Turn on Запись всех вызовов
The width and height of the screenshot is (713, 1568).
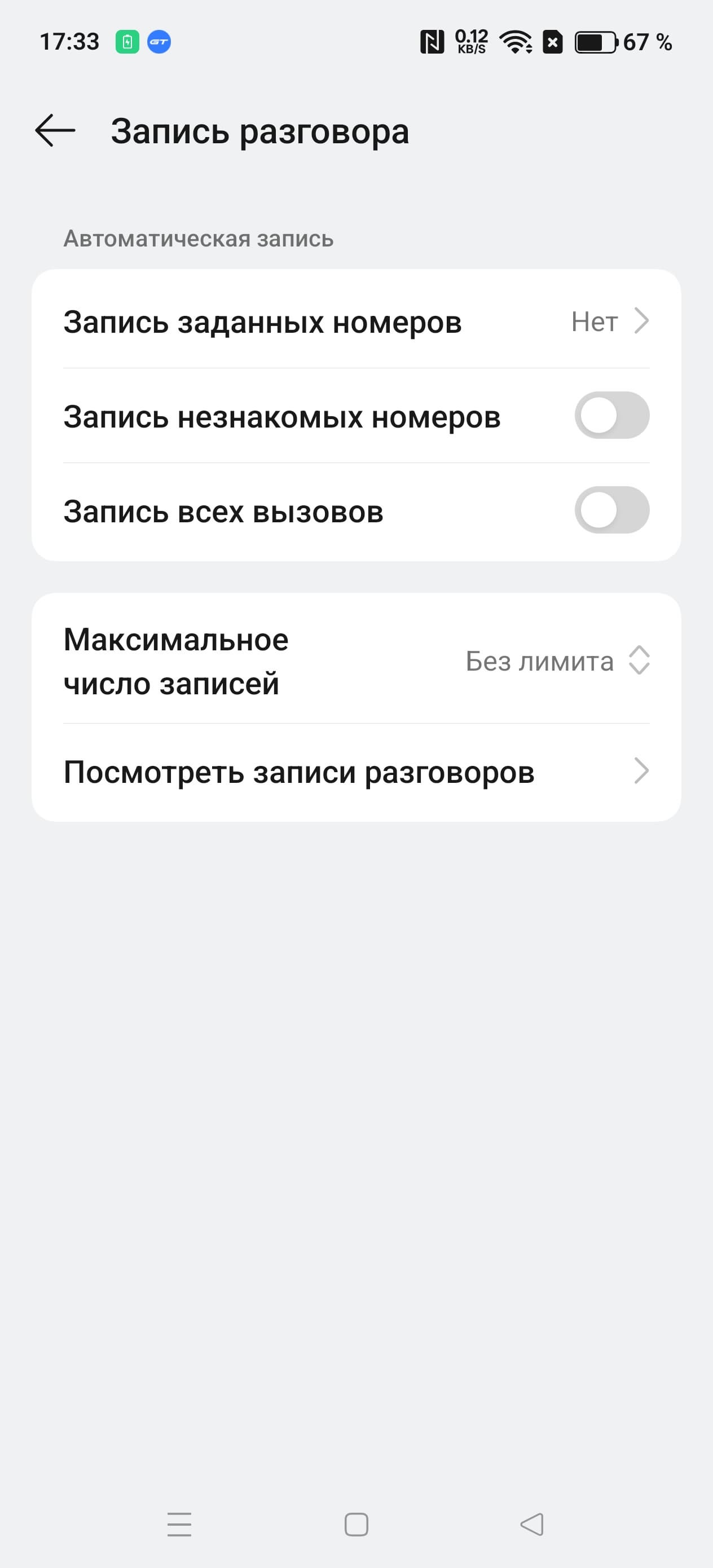click(x=611, y=510)
